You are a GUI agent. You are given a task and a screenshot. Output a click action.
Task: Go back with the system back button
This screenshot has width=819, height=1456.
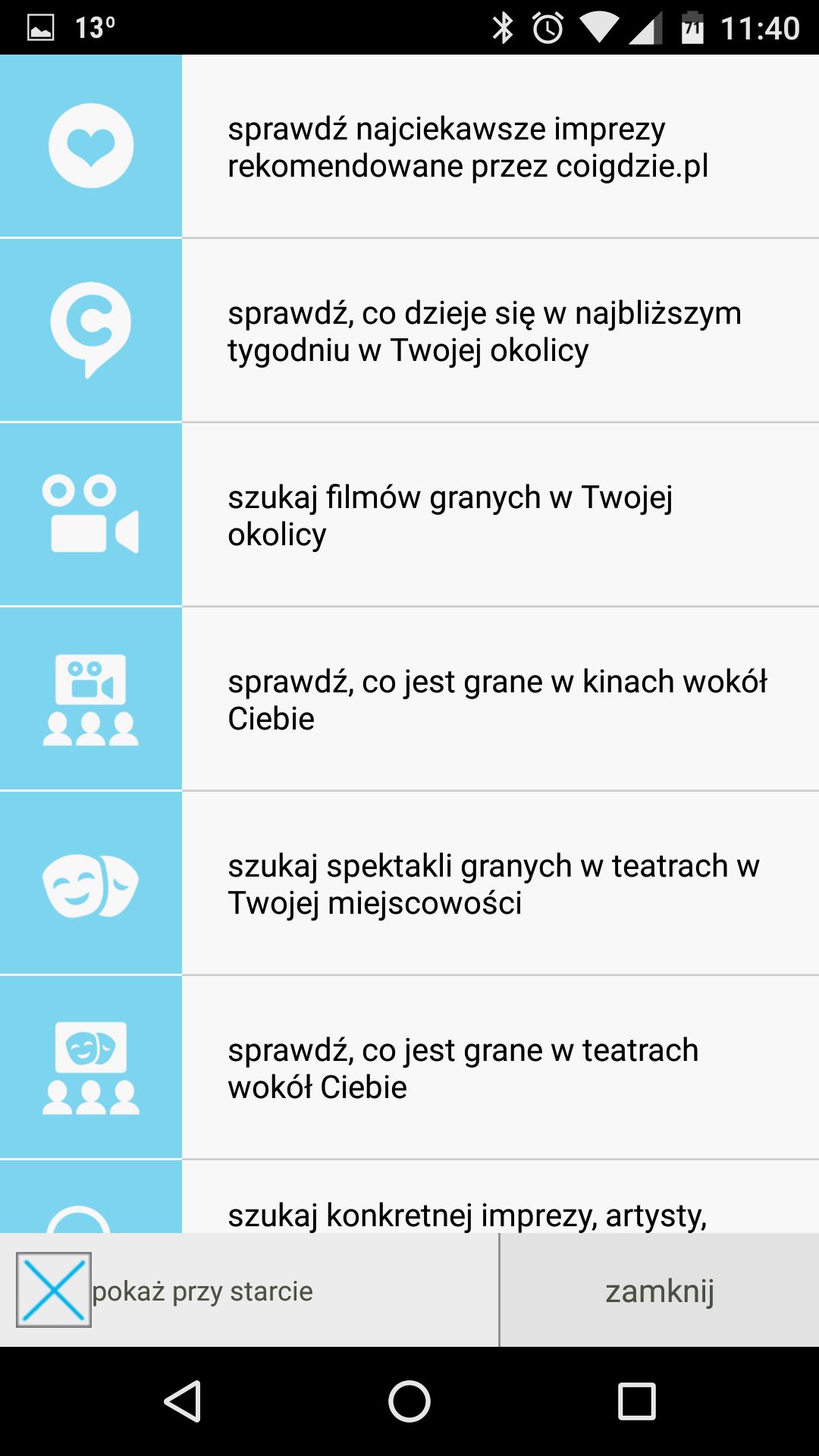click(x=182, y=1401)
